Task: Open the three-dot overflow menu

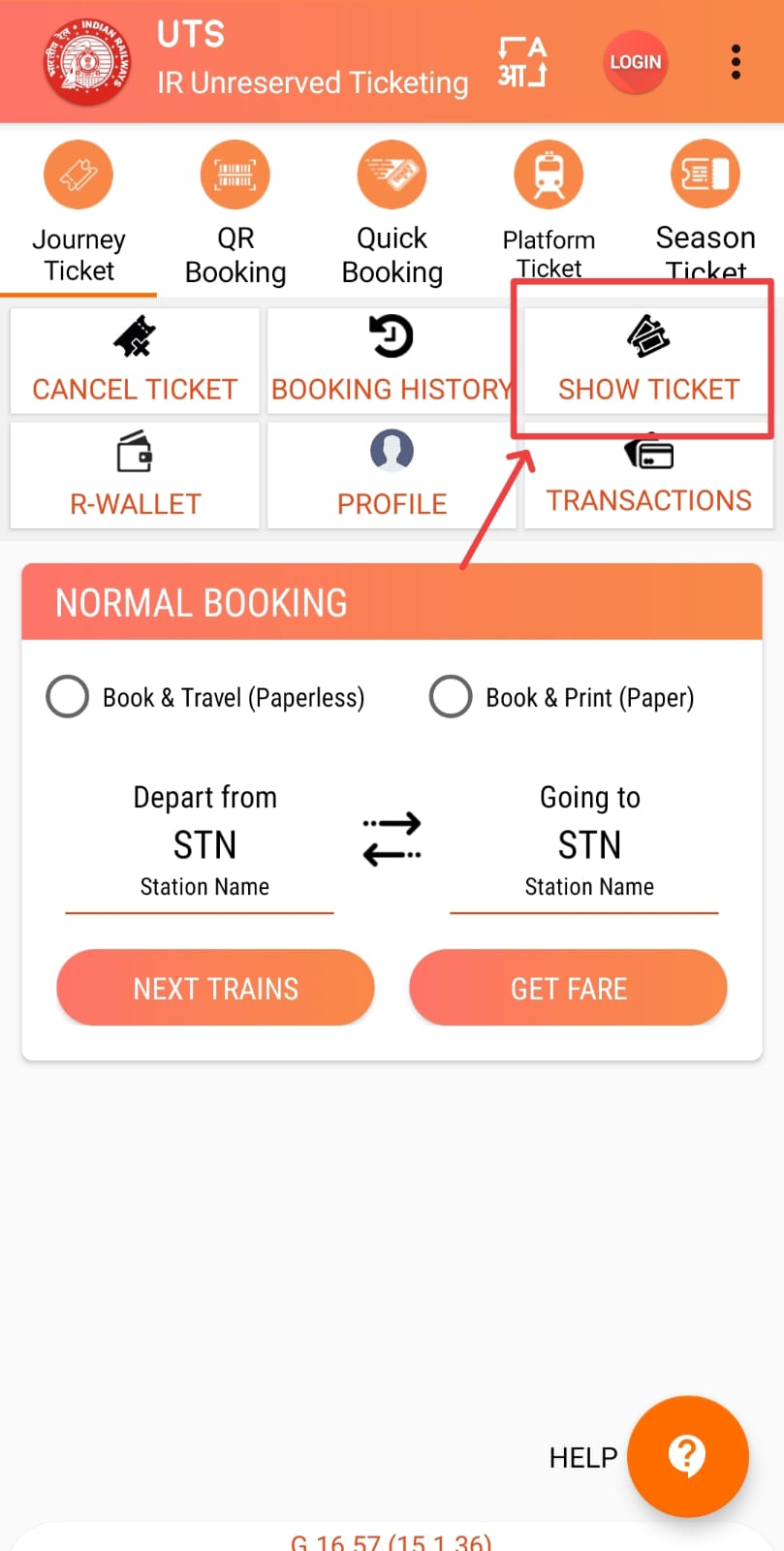Action: click(736, 62)
